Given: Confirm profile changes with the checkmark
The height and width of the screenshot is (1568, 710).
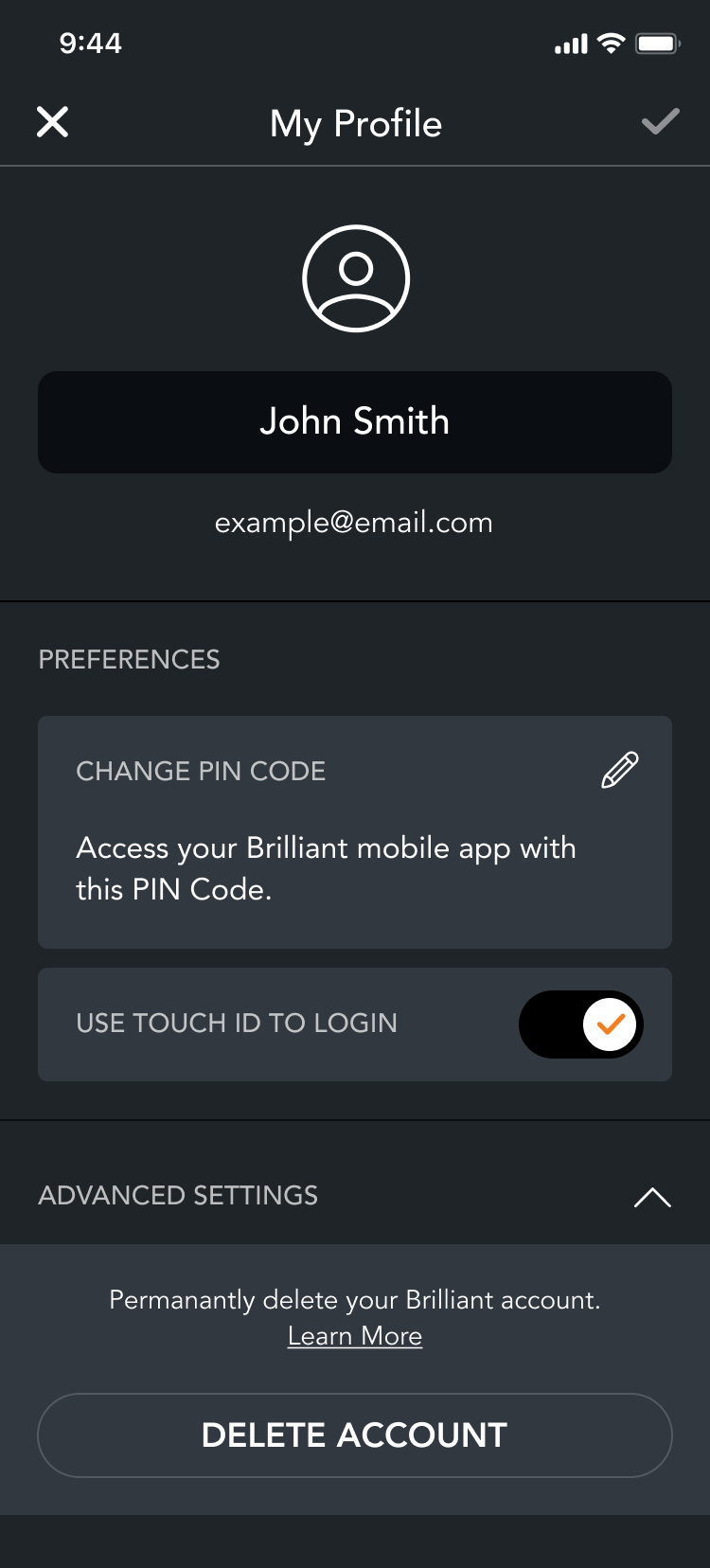Looking at the screenshot, I should click(x=660, y=122).
